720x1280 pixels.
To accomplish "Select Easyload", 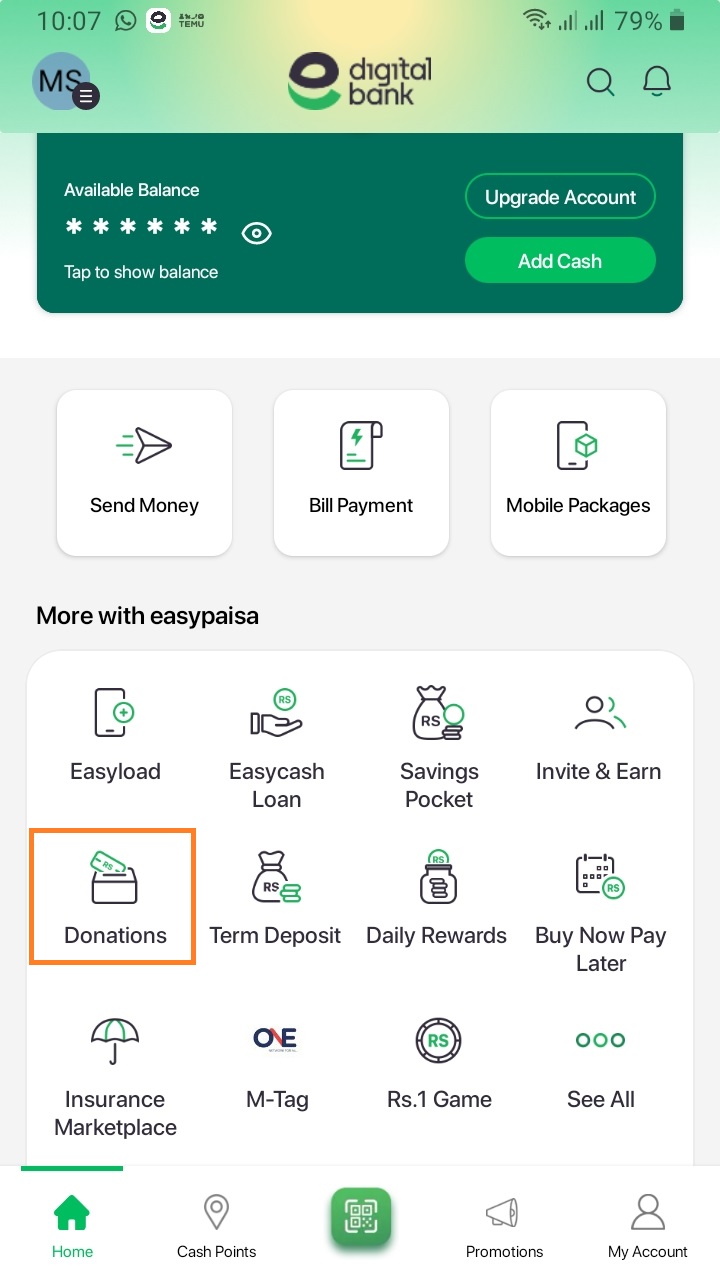I will point(115,735).
